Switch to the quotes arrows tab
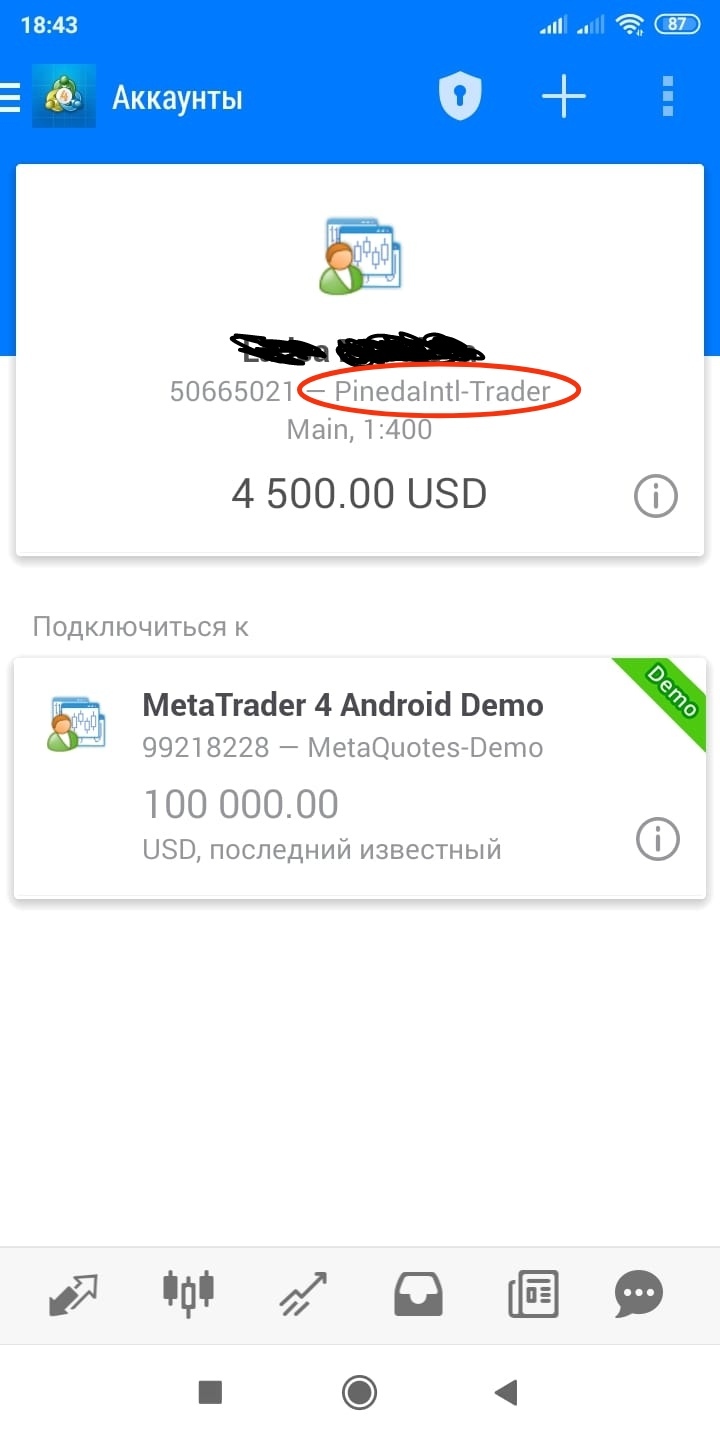The image size is (720, 1440). [x=73, y=1294]
